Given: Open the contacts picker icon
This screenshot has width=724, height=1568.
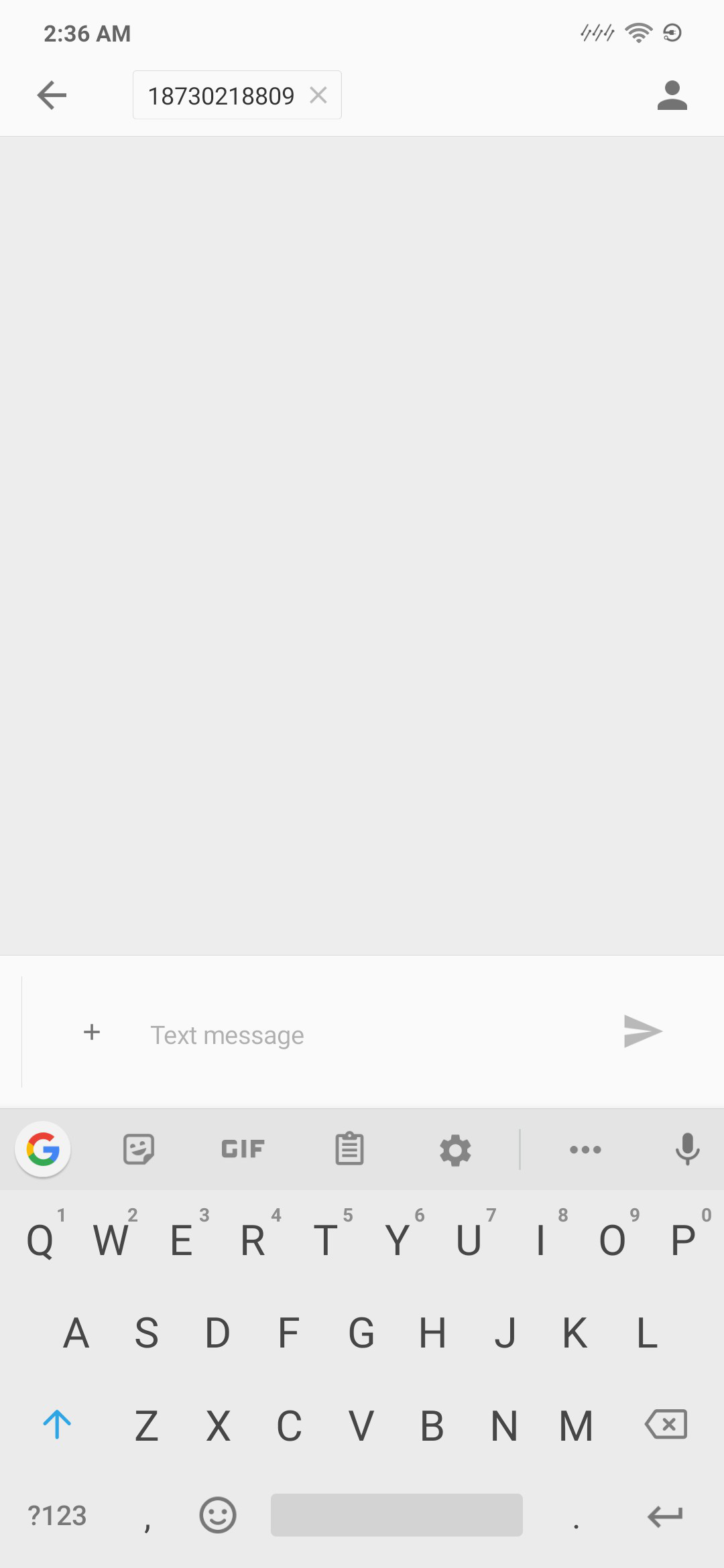Looking at the screenshot, I should [x=672, y=95].
